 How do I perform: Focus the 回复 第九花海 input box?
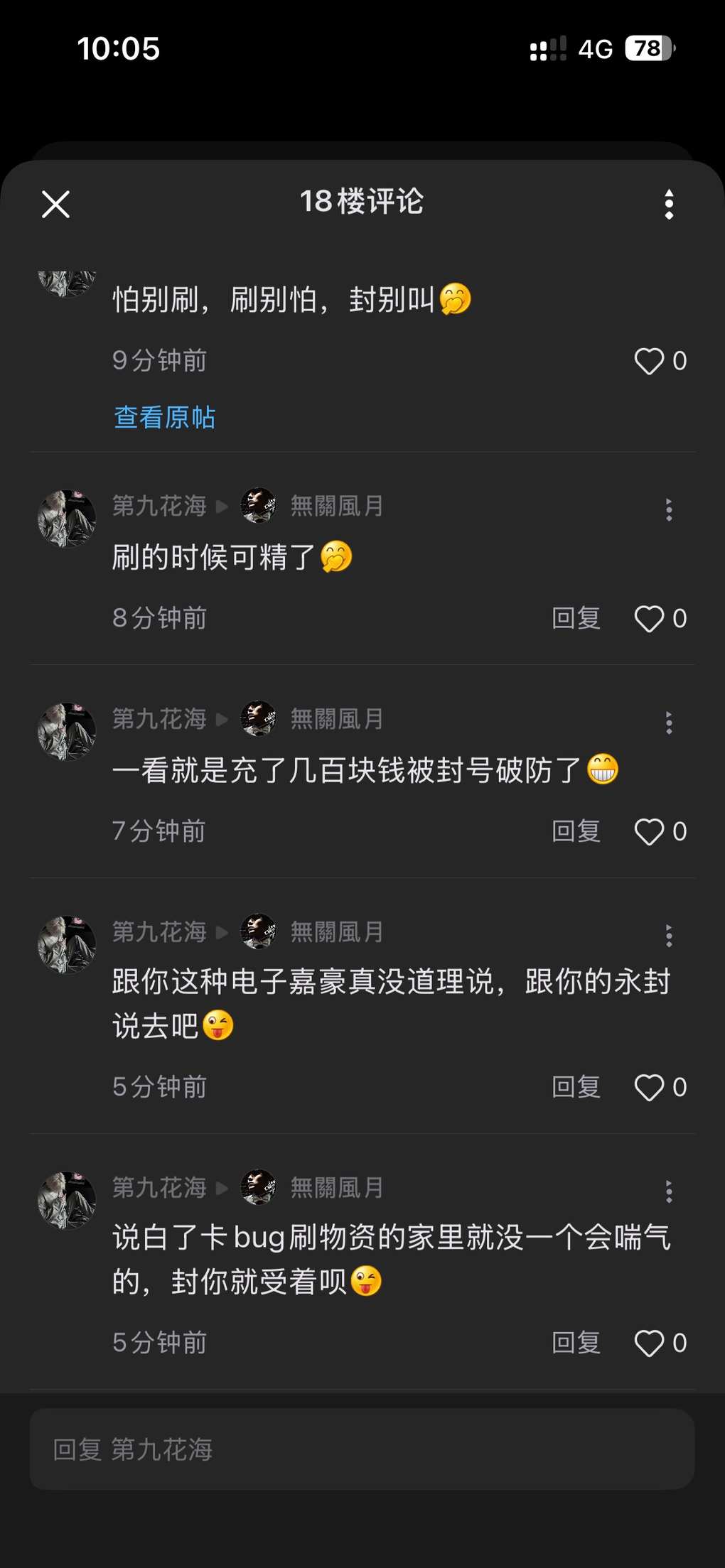(362, 1449)
